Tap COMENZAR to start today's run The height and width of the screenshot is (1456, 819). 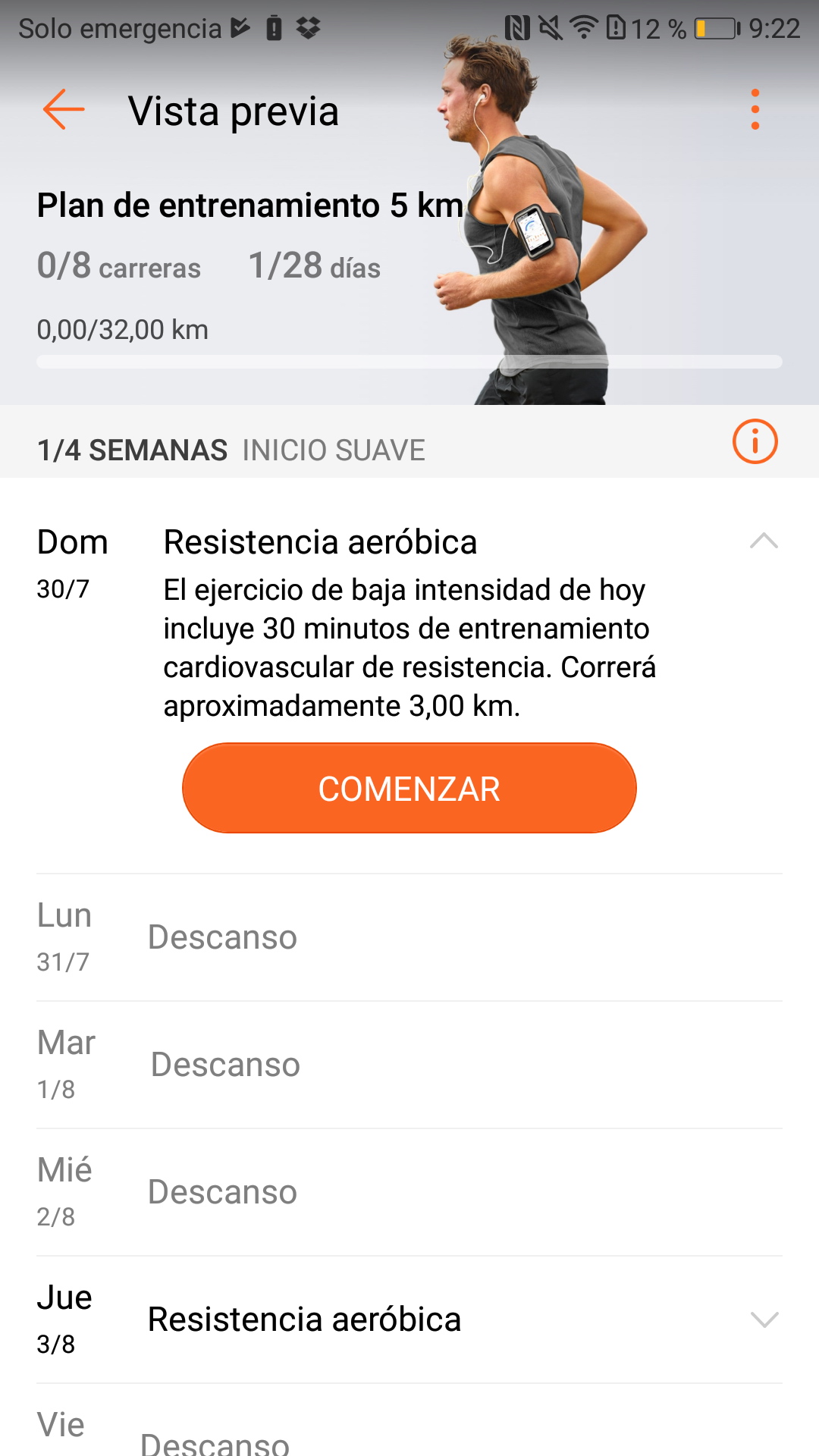[409, 788]
